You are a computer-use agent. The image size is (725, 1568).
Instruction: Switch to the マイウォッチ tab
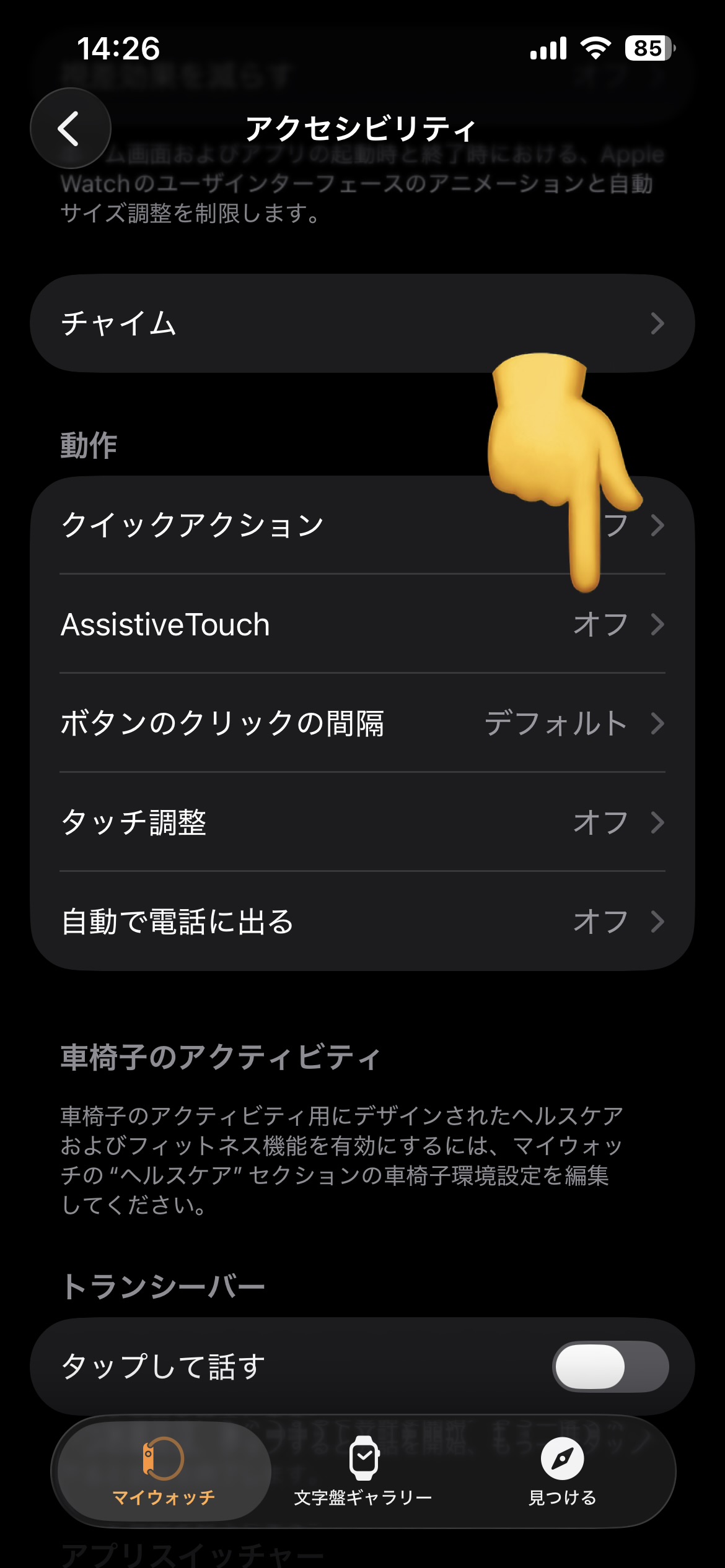(x=164, y=1471)
